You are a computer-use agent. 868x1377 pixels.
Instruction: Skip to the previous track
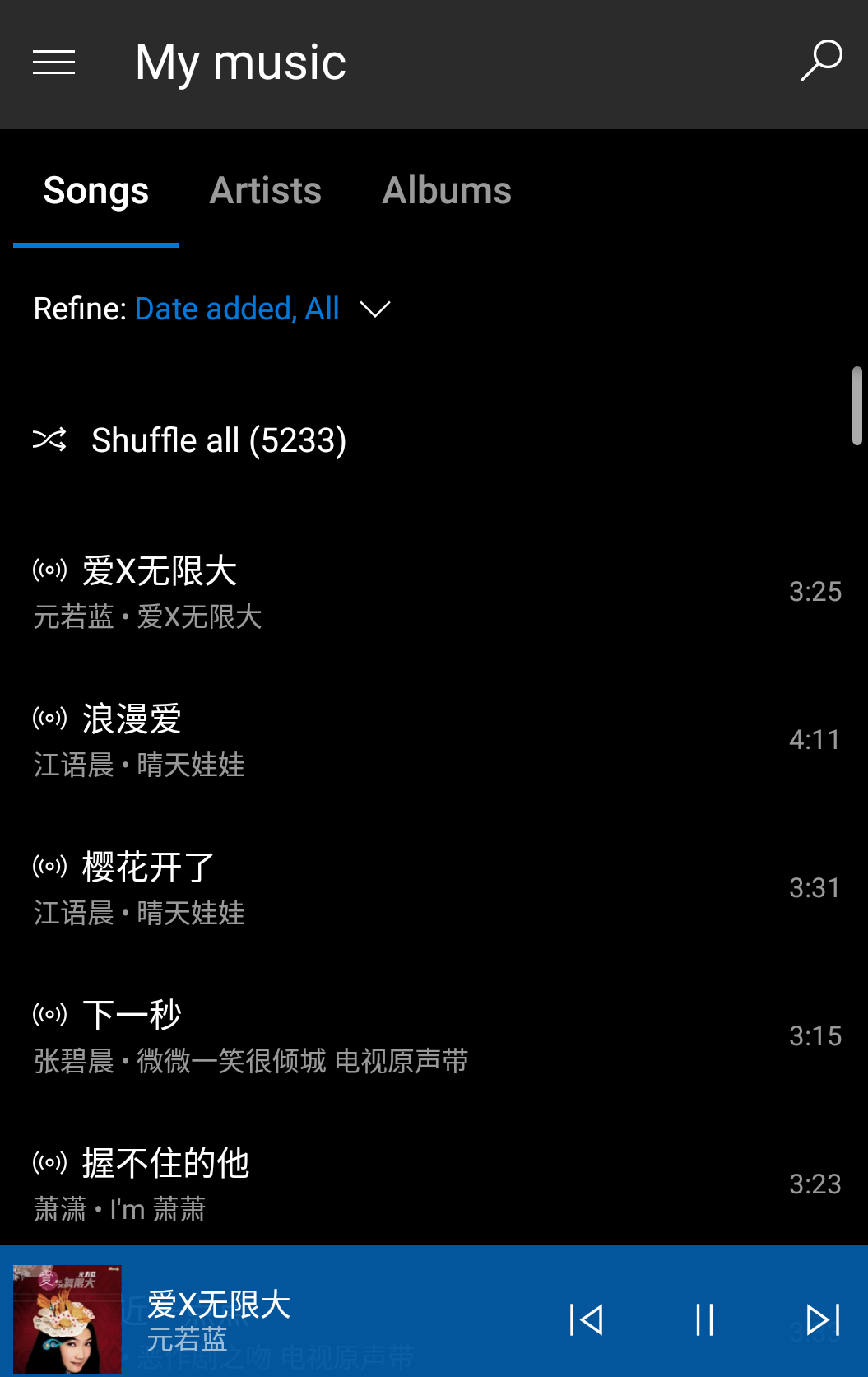586,1319
